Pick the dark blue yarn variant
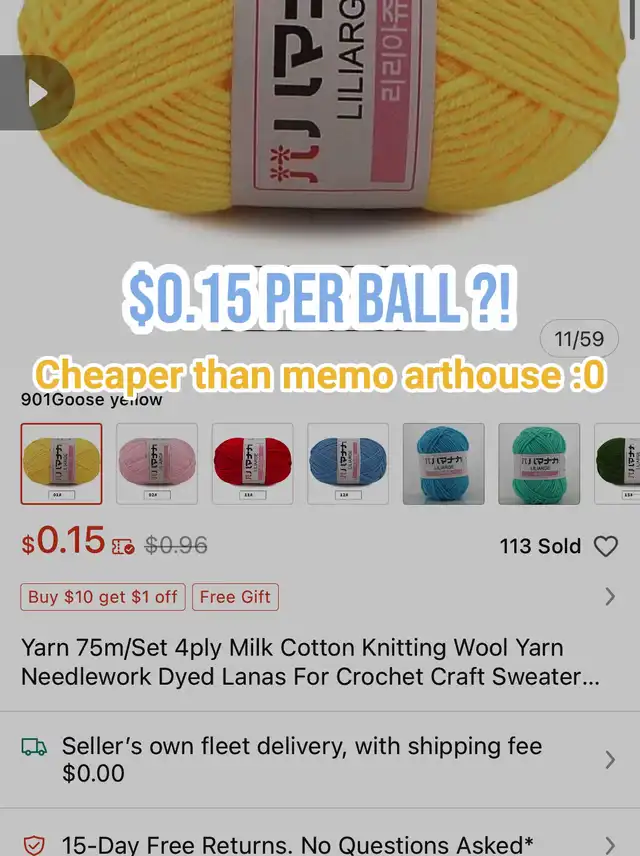 tap(348, 463)
